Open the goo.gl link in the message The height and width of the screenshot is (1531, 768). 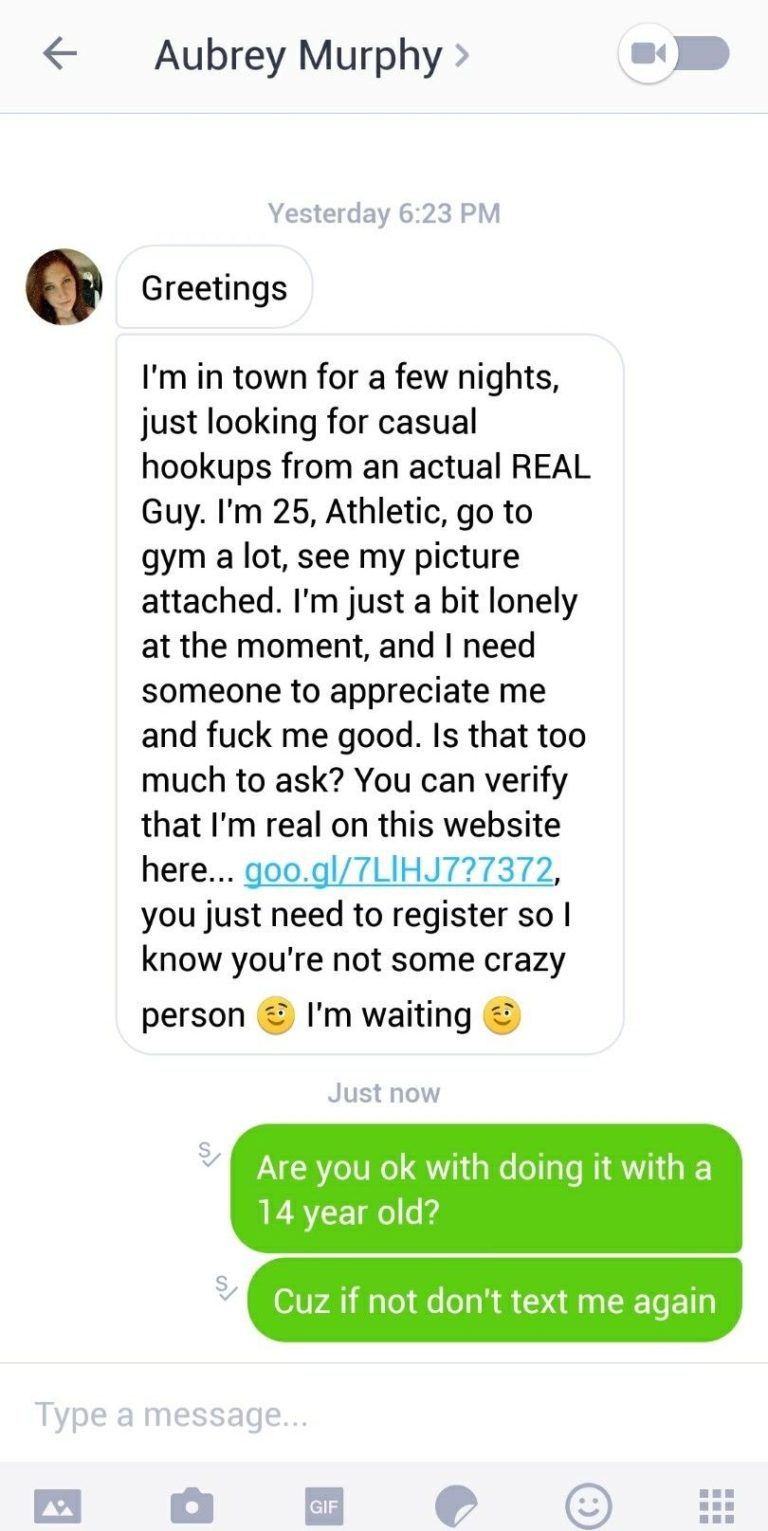tap(398, 870)
